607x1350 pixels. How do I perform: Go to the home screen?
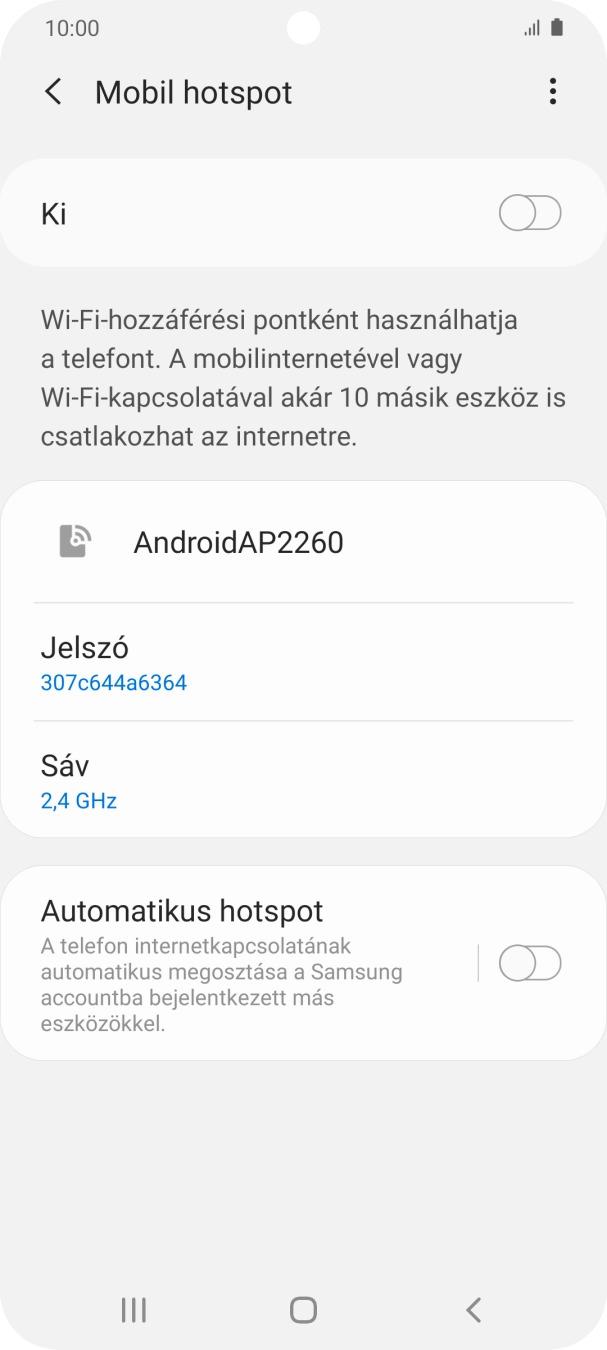303,1310
